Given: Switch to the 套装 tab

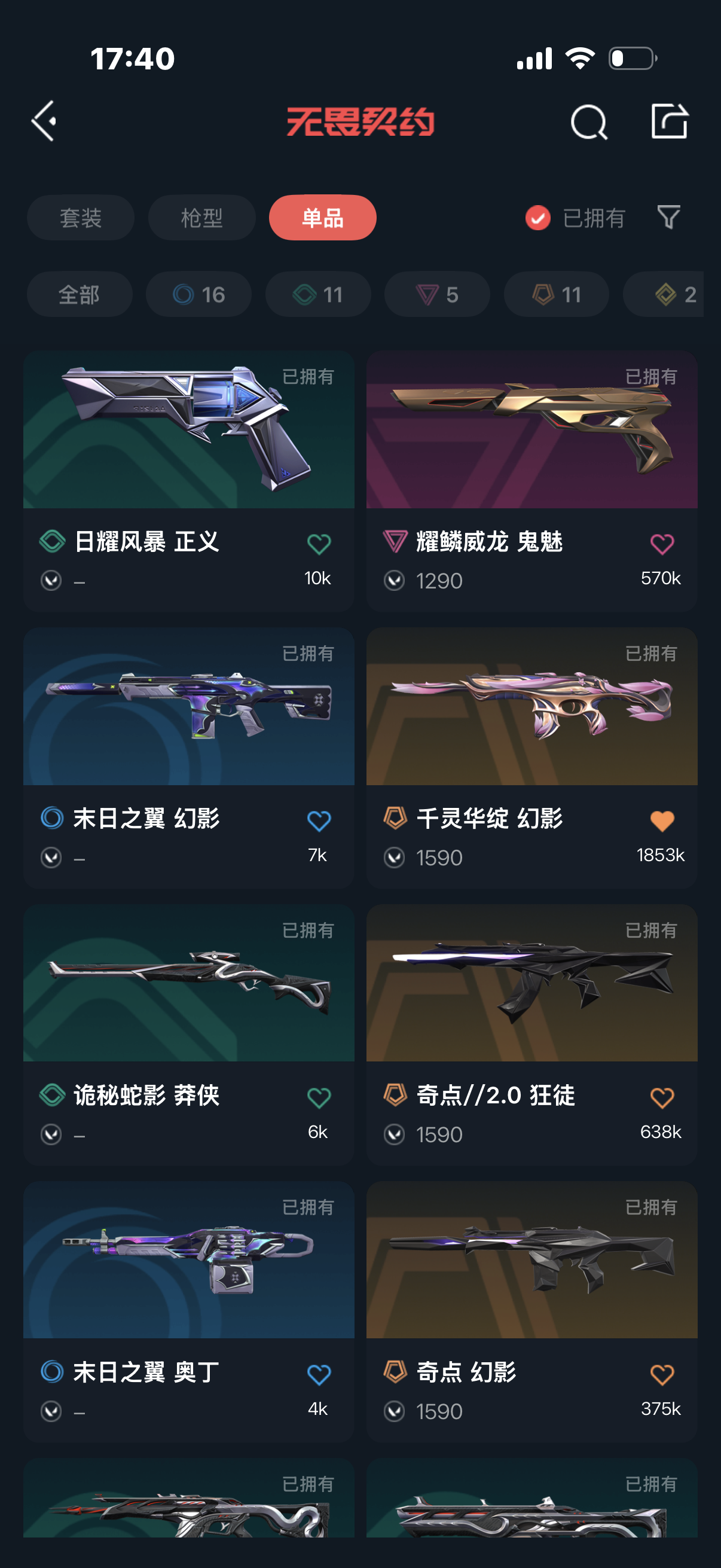Looking at the screenshot, I should (80, 218).
